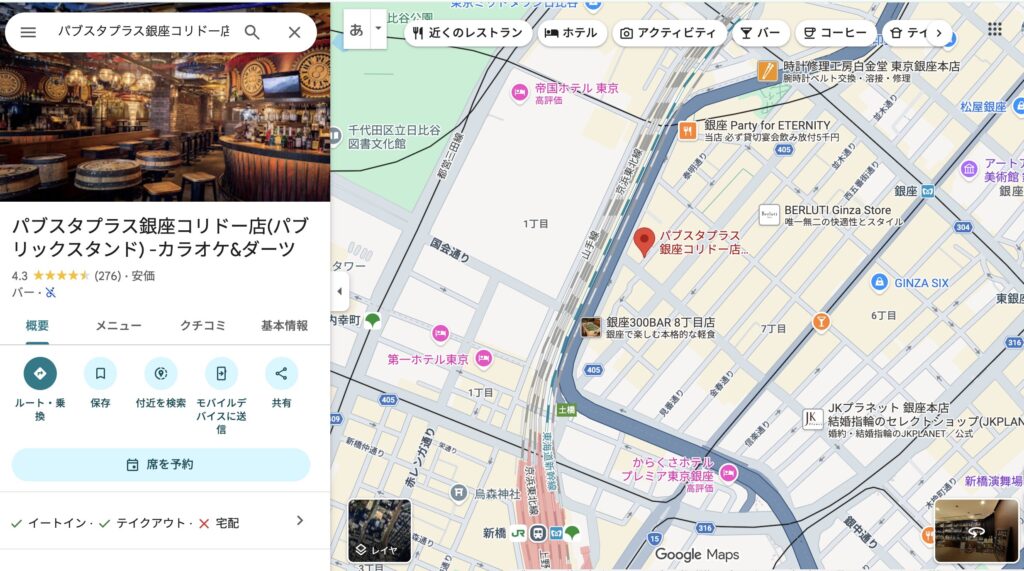The image size is (1024, 571).
Task: Open the hamburger menu
Action: point(28,32)
